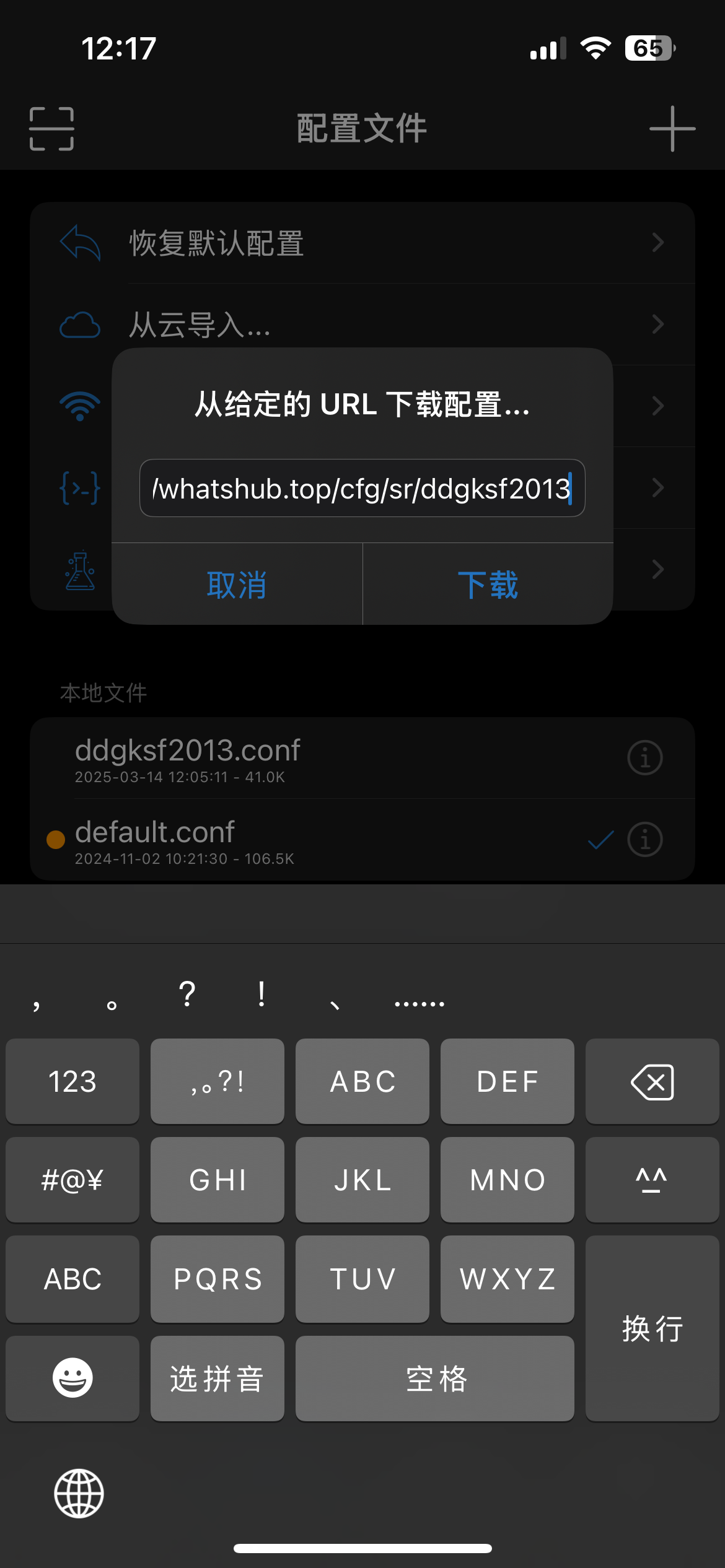Image resolution: width=725 pixels, height=1568 pixels.
Task: Open the #@¥ symbols keyboard
Action: (72, 1180)
